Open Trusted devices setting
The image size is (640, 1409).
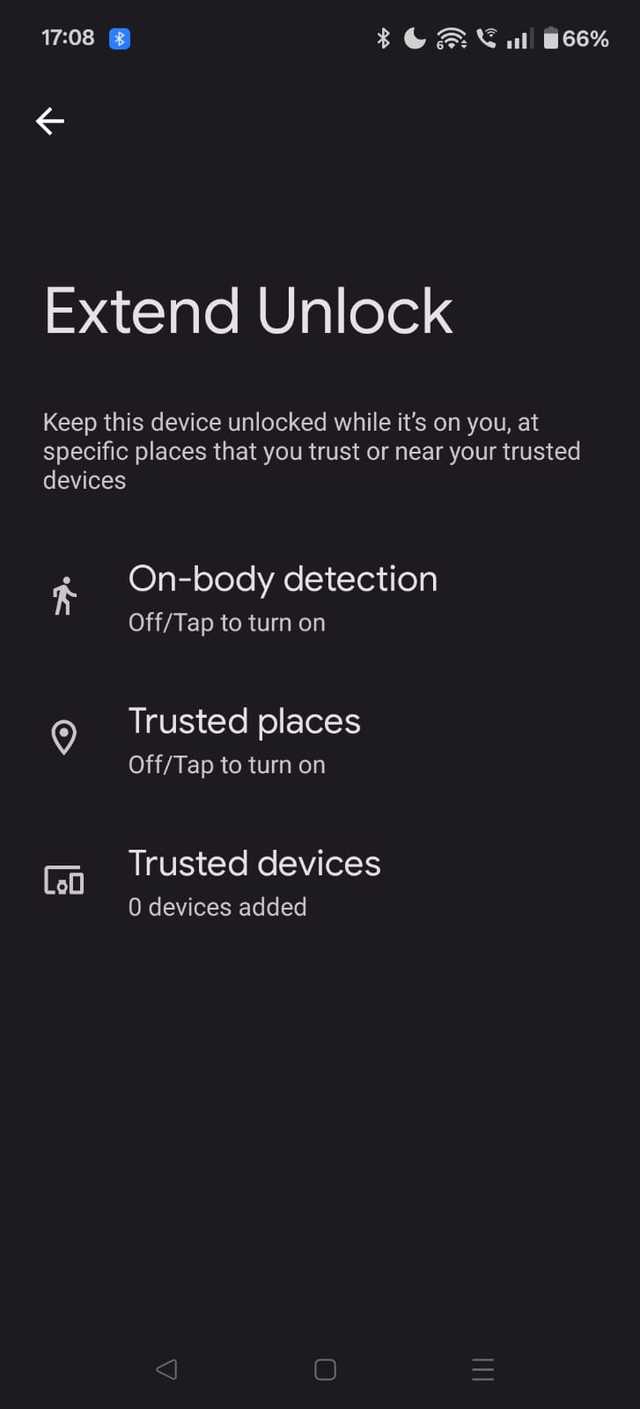point(254,882)
